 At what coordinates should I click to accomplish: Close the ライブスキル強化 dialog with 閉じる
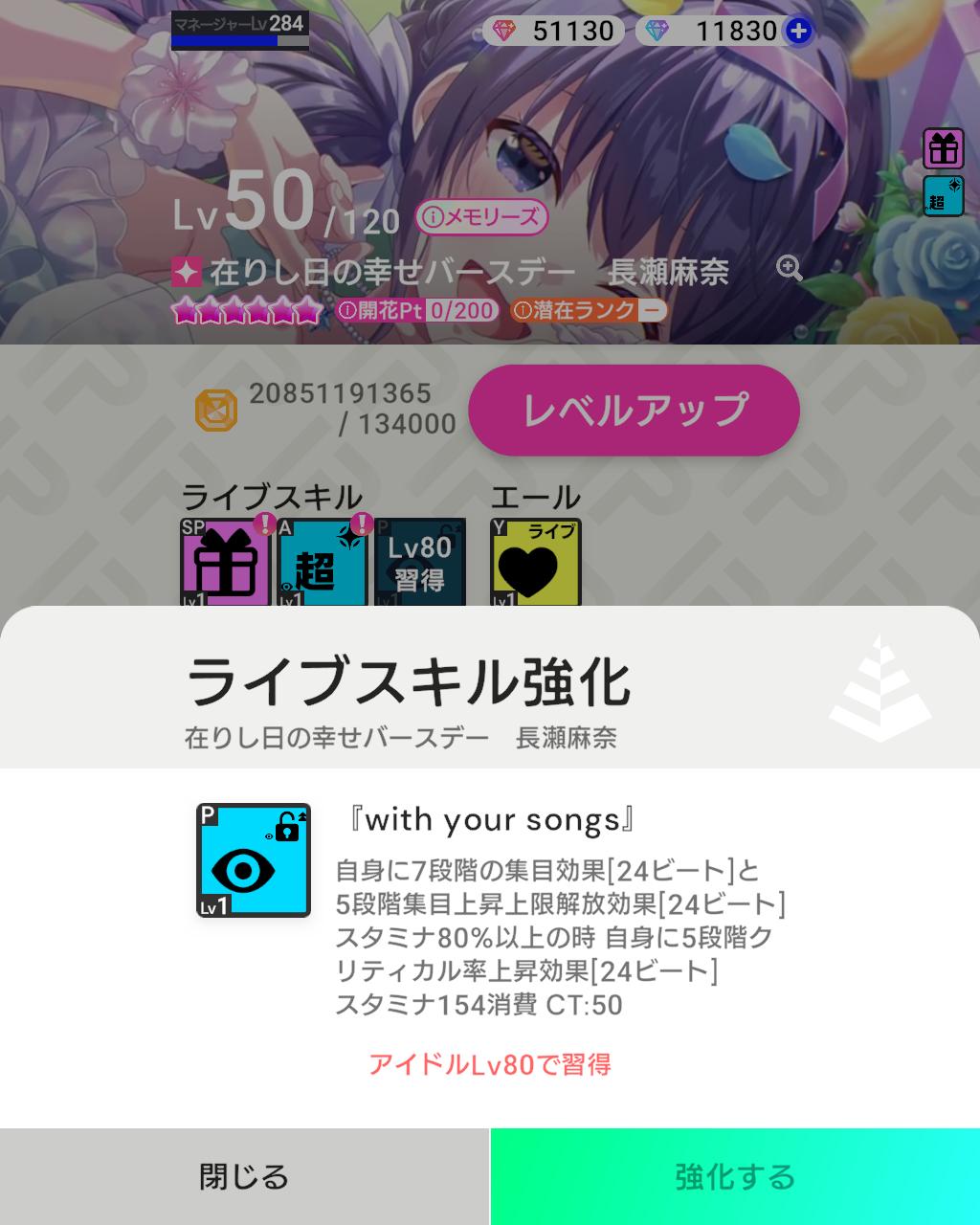click(x=244, y=1176)
